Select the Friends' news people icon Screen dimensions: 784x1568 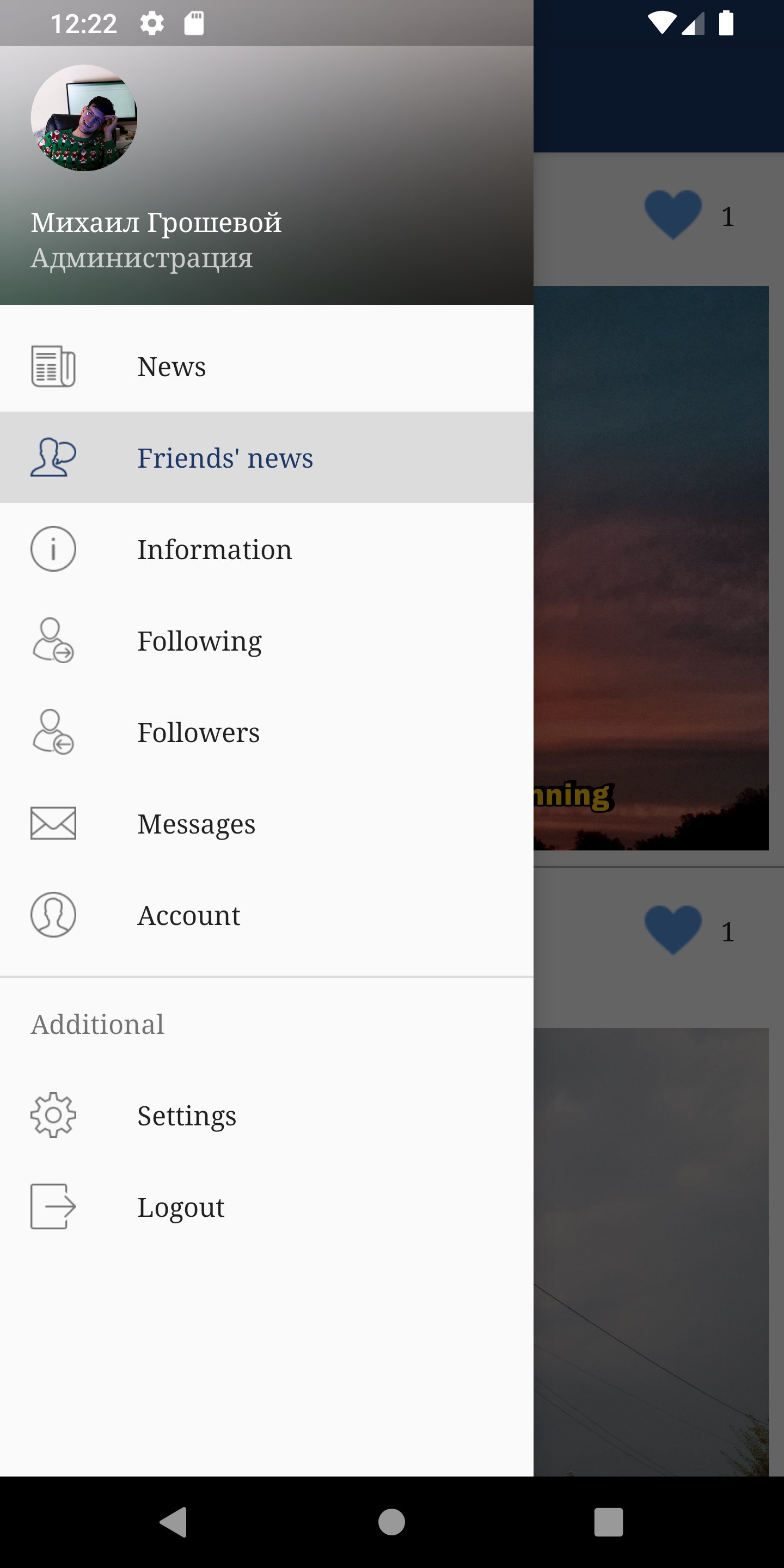[x=52, y=458]
